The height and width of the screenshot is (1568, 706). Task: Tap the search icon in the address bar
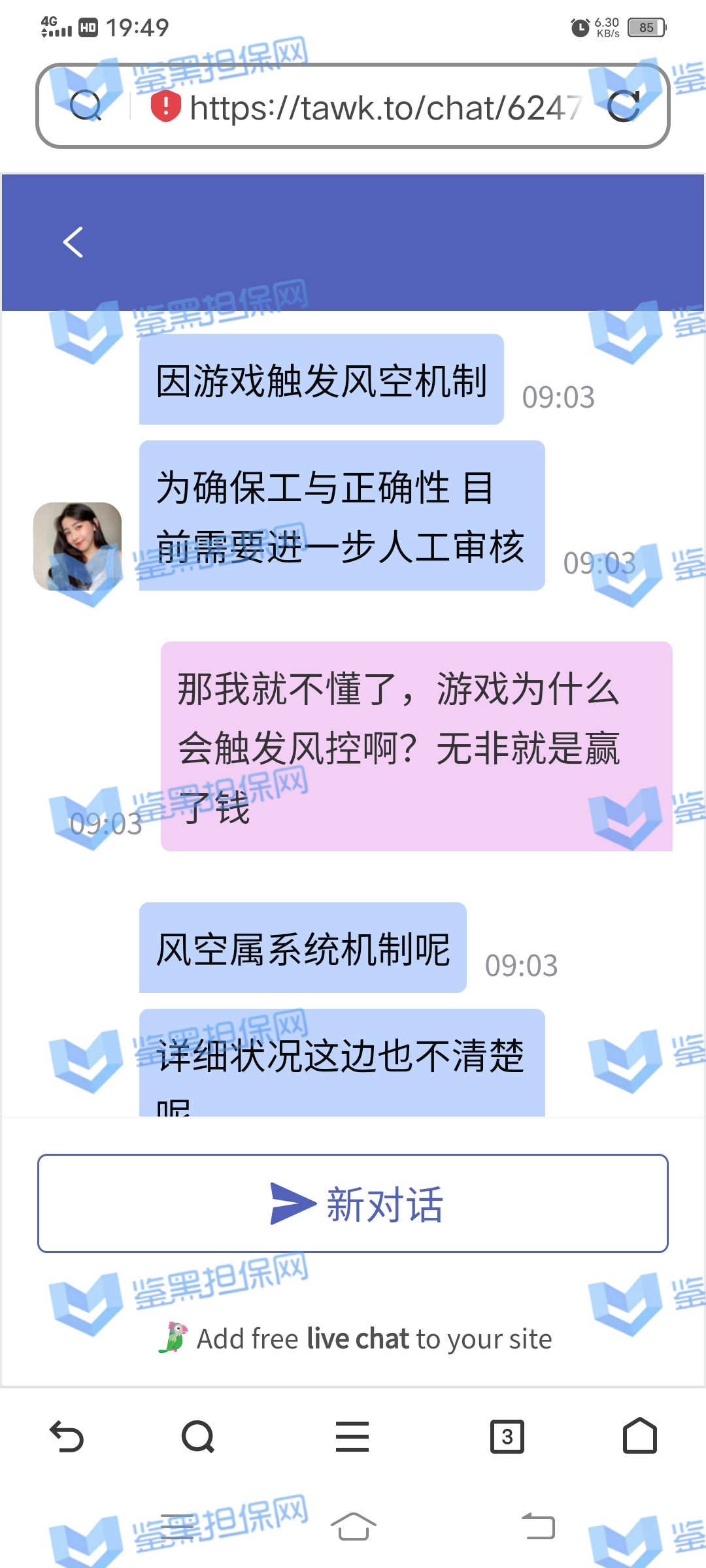pyautogui.click(x=86, y=106)
